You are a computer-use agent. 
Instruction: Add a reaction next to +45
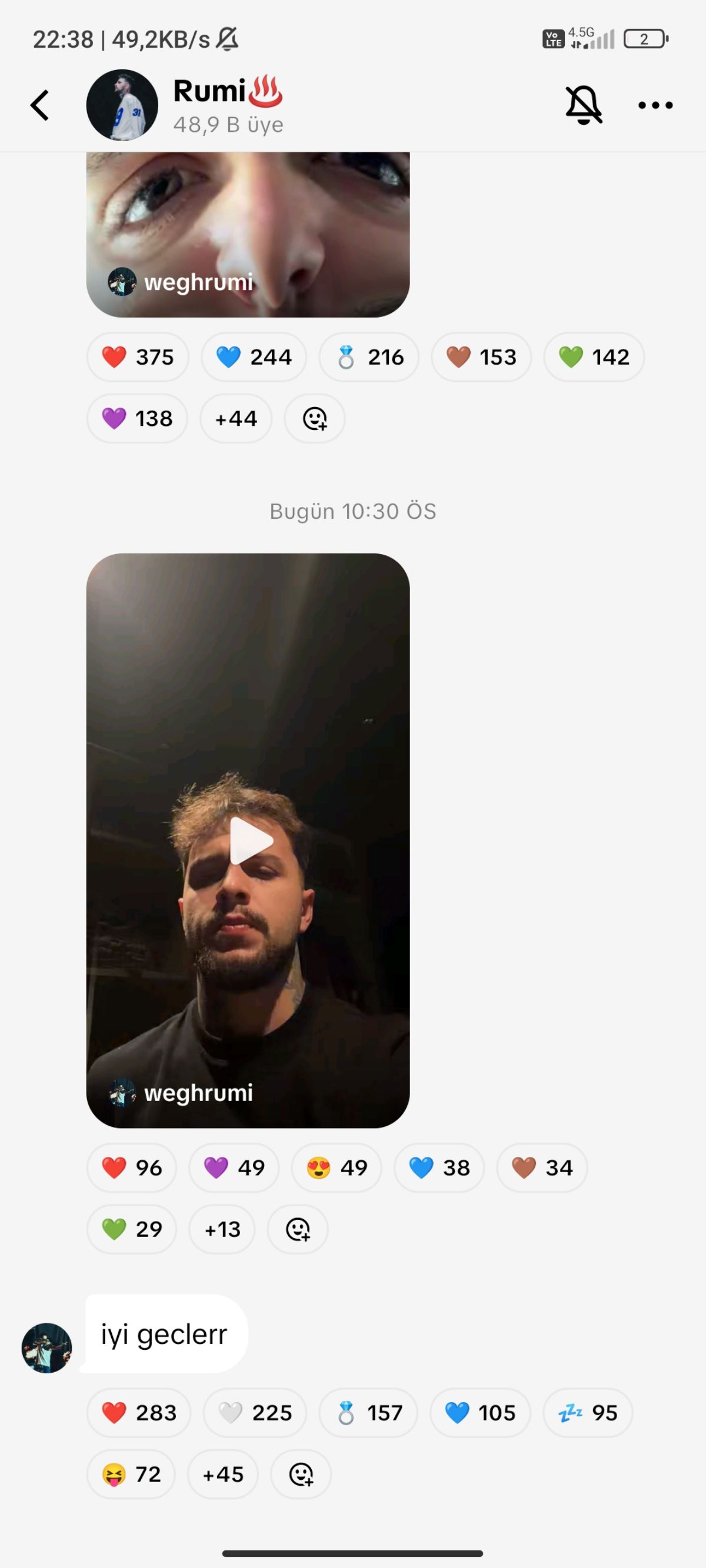pyautogui.click(x=301, y=1474)
